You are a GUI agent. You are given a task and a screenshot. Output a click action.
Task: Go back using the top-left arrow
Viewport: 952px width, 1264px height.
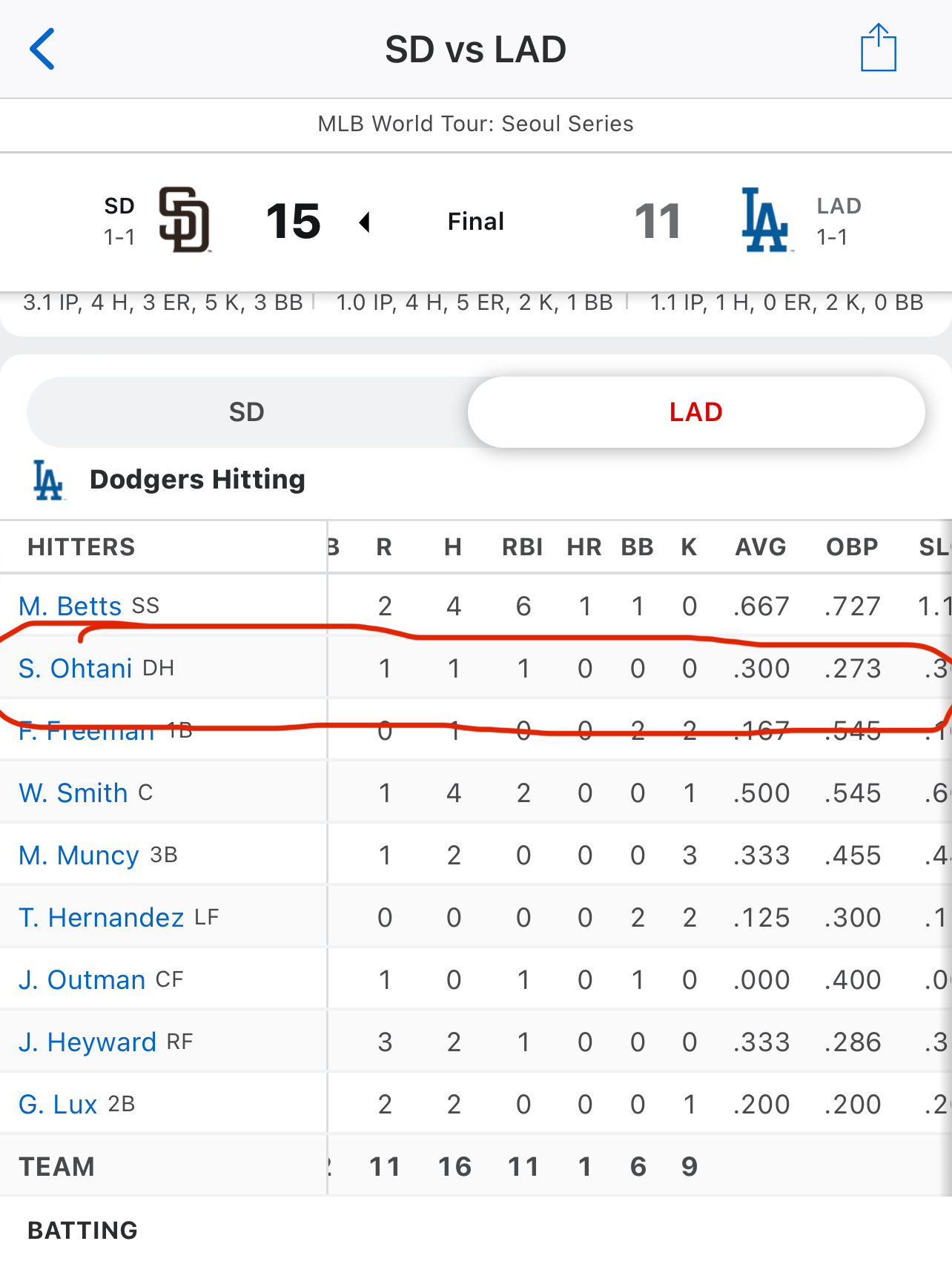point(42,49)
